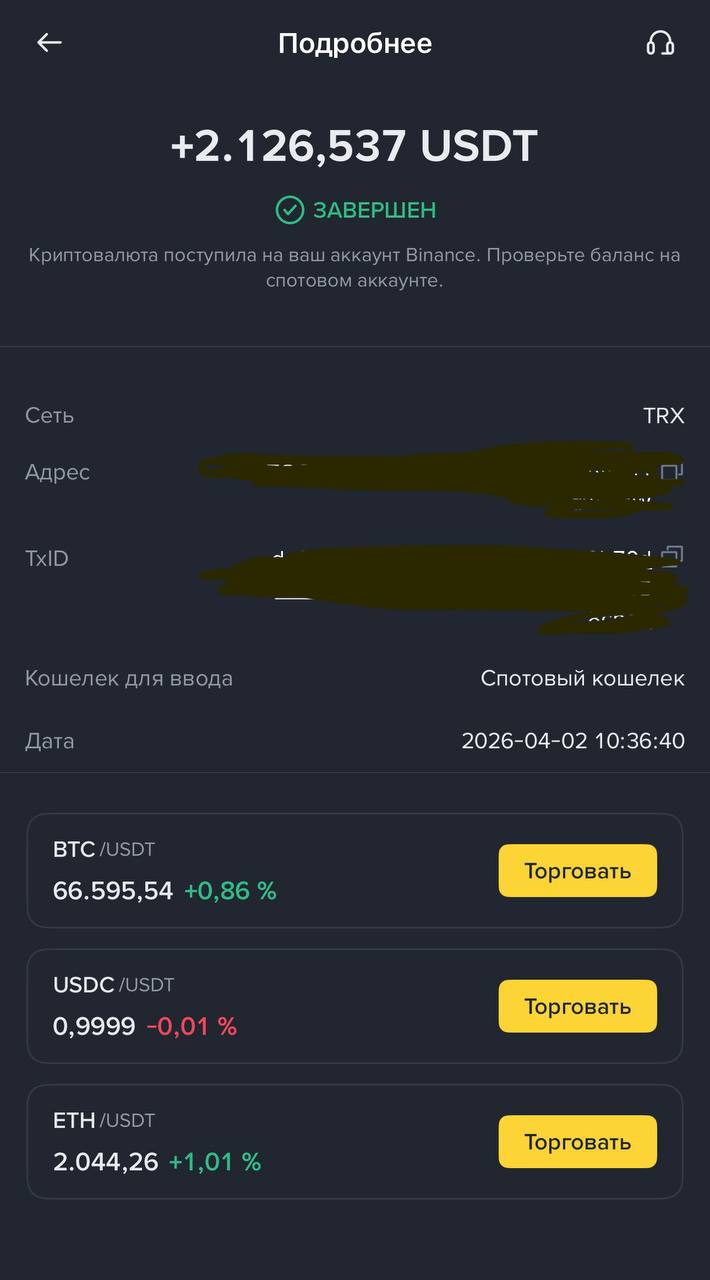Copy the TxID value

click(673, 555)
